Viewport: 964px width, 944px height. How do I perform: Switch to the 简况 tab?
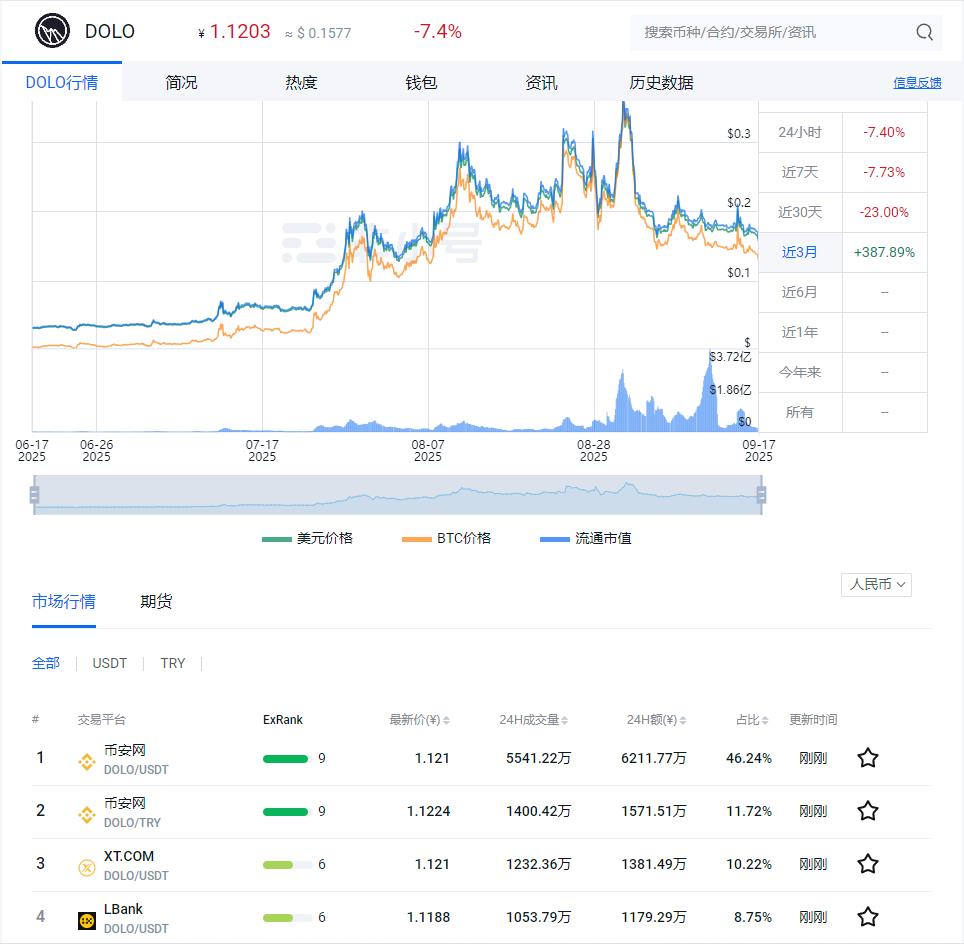coord(181,83)
